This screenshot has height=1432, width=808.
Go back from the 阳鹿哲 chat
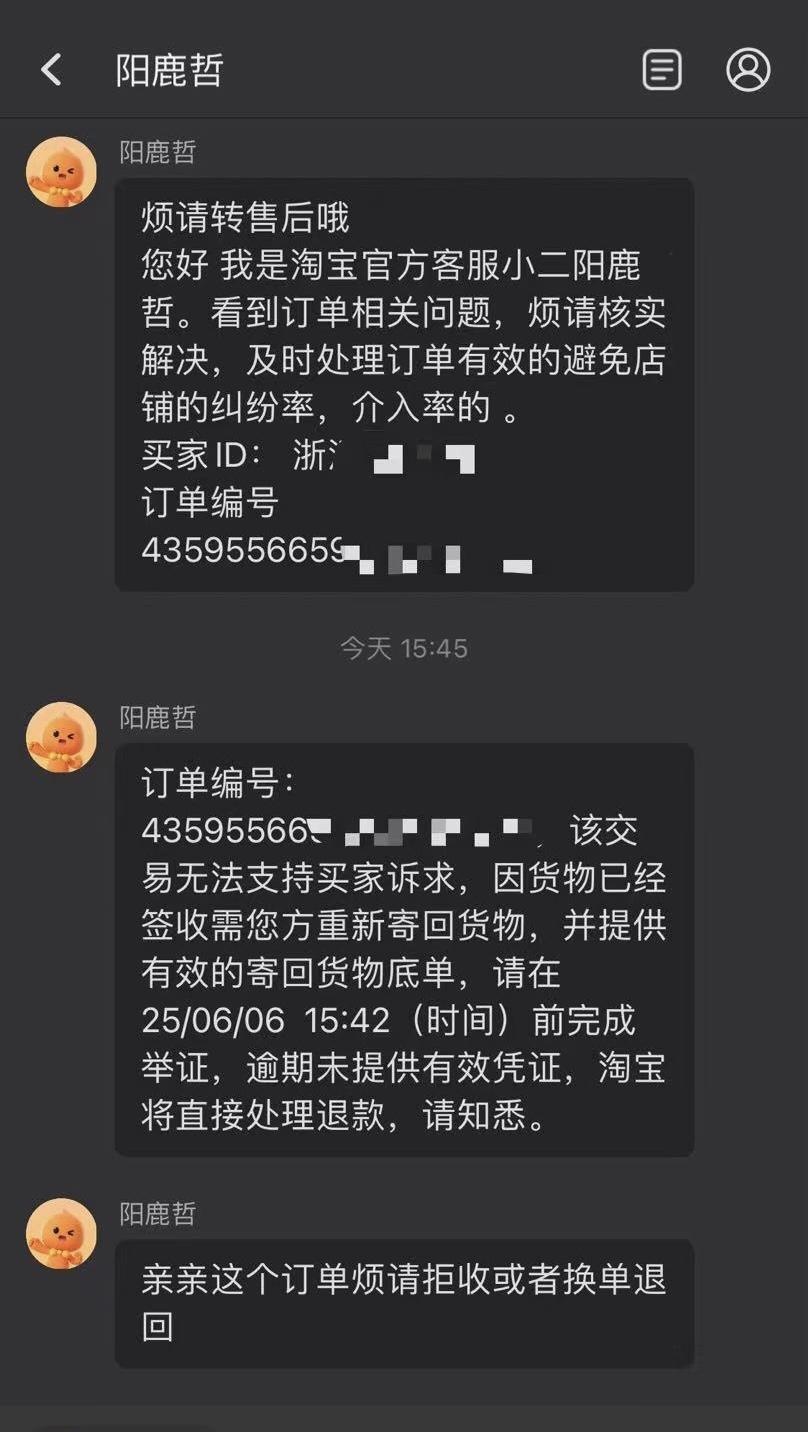tap(51, 70)
